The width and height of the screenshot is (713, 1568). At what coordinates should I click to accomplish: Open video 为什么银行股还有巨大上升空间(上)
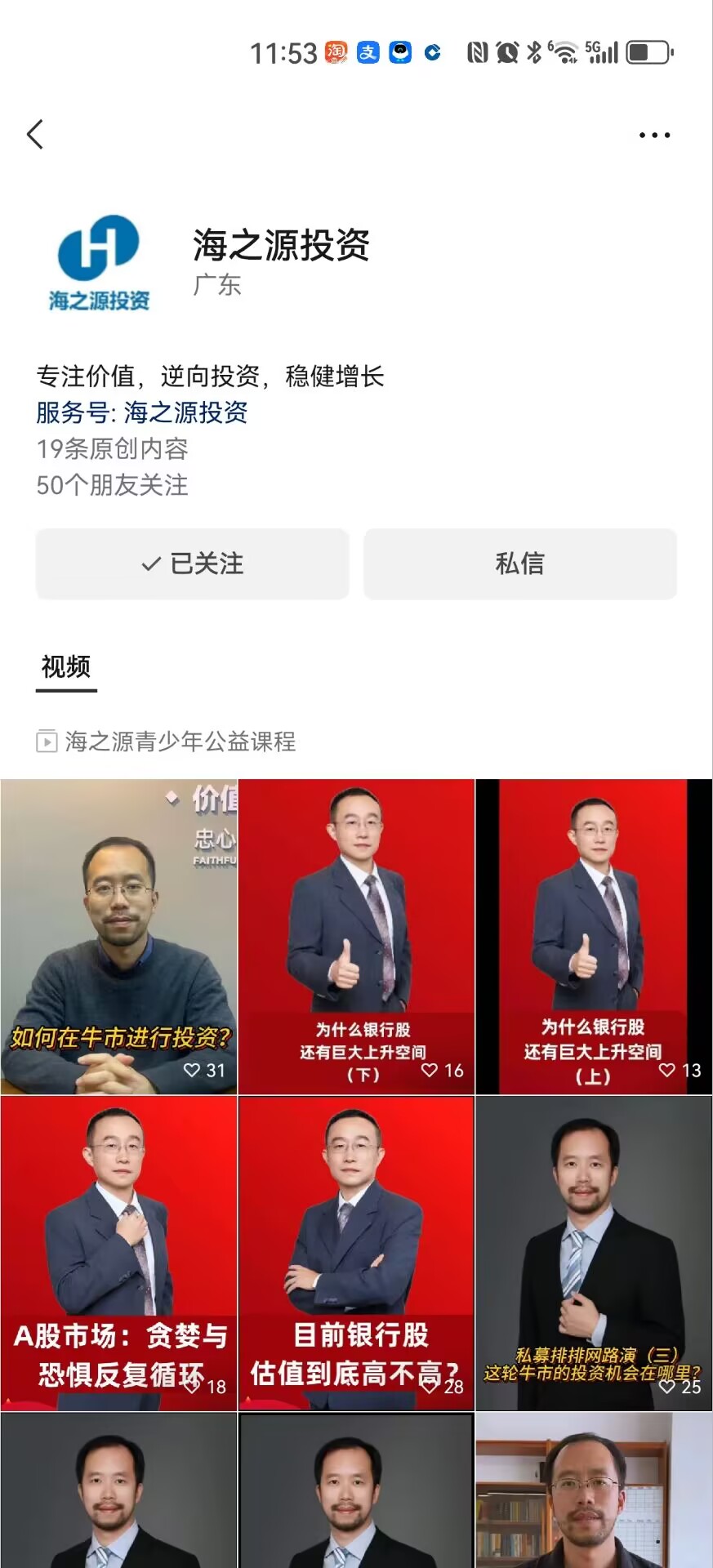(594, 936)
